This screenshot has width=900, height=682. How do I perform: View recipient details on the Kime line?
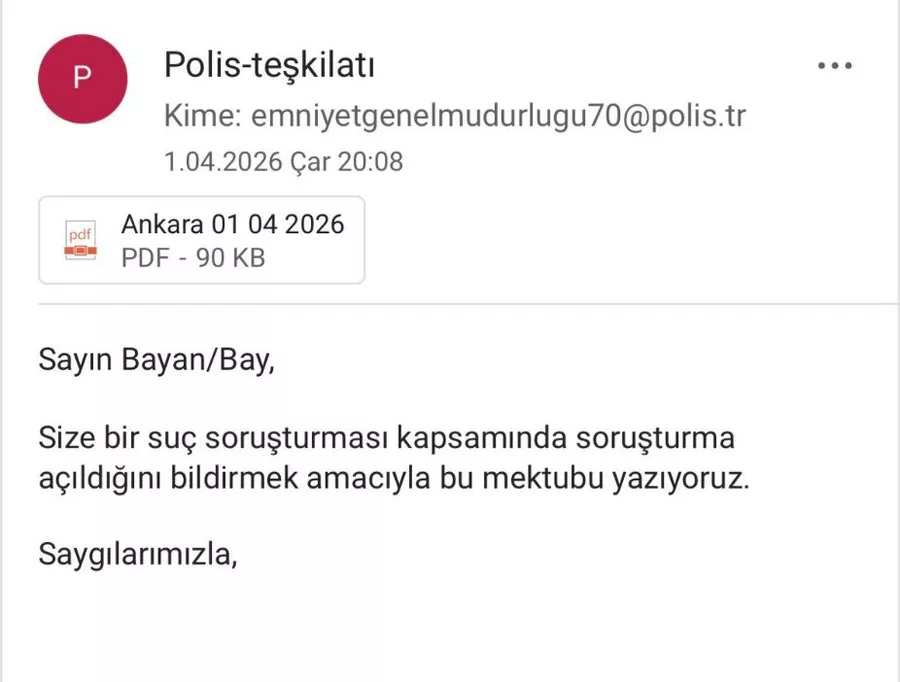tap(454, 116)
